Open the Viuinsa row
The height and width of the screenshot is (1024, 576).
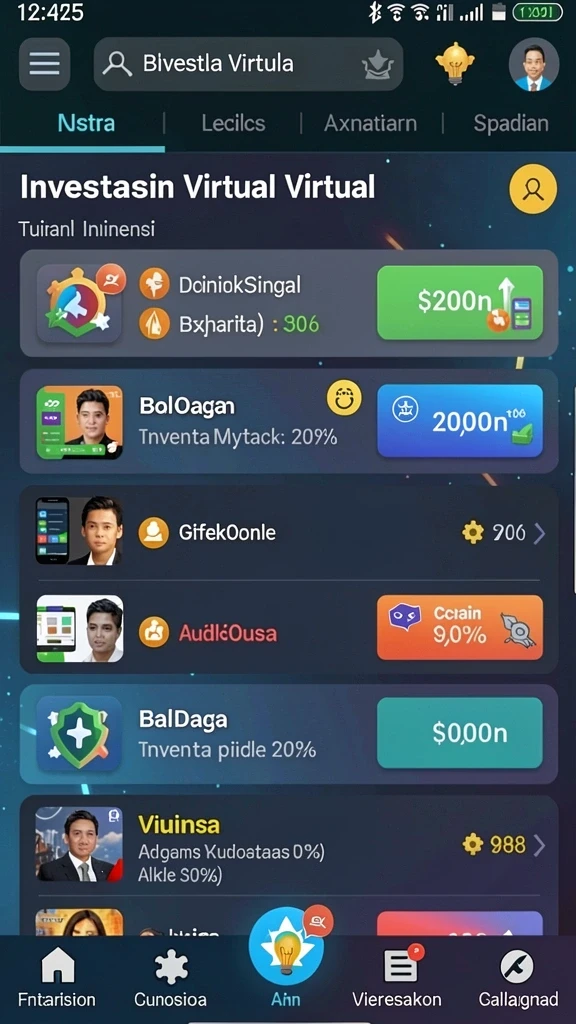[289, 845]
